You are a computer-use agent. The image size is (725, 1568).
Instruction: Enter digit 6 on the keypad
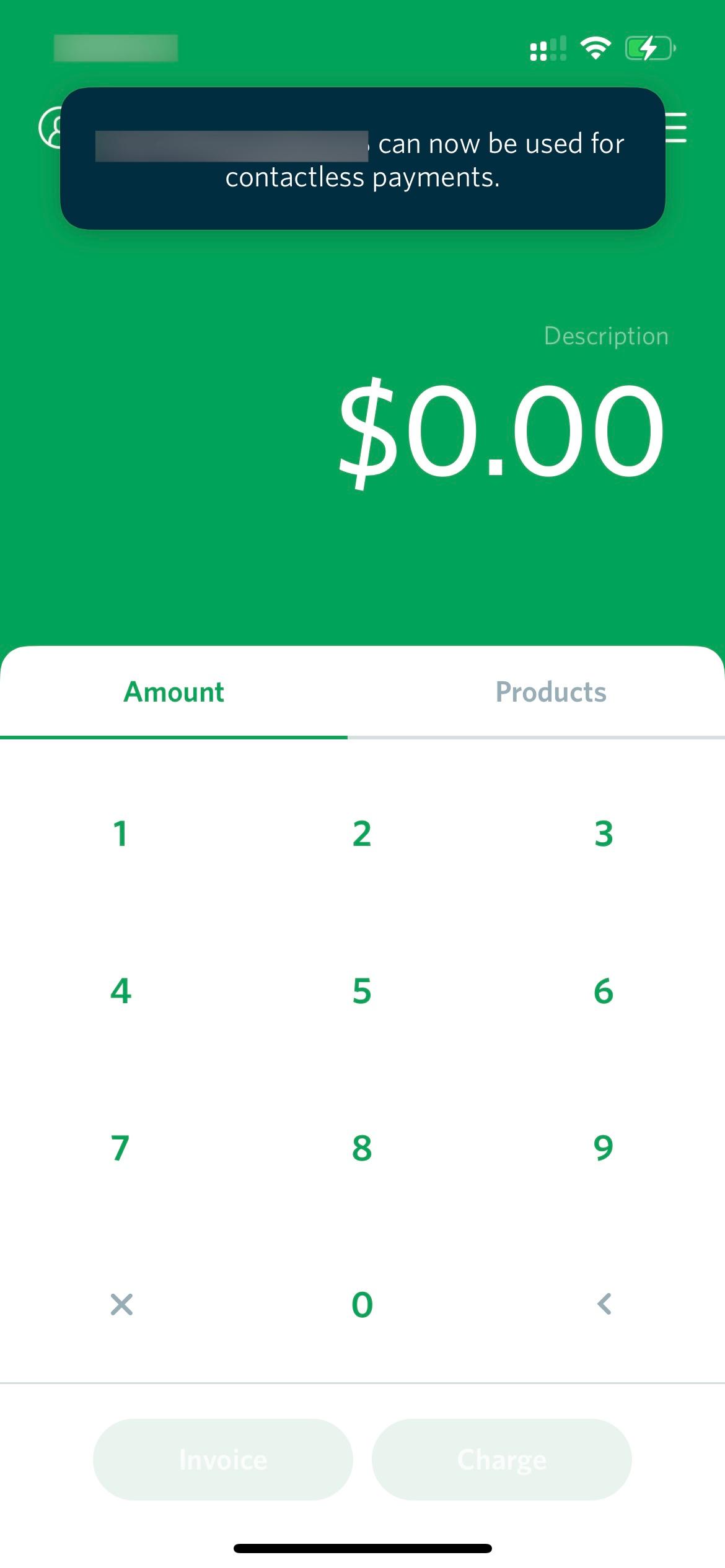[x=604, y=991]
